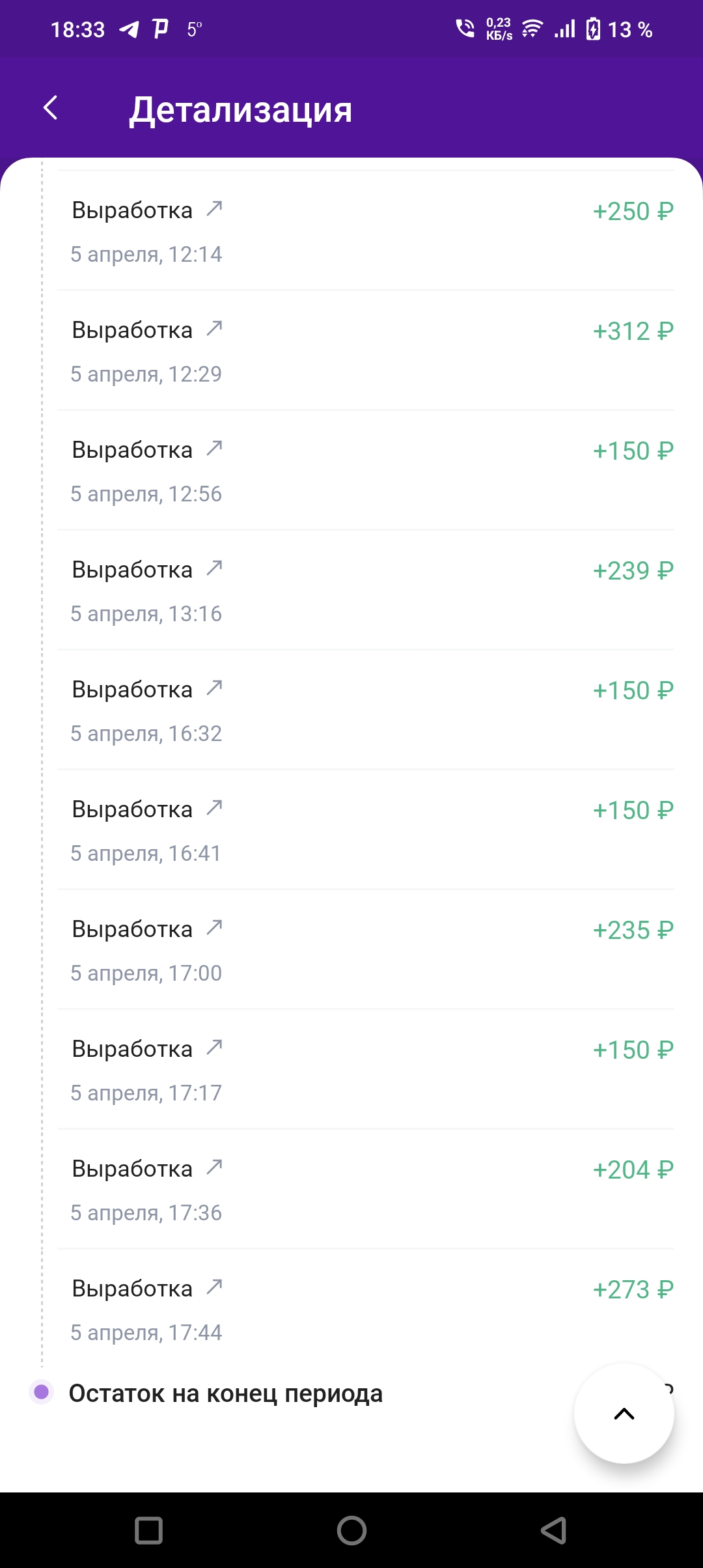Open the Выработка entry from 13:16
This screenshot has width=703, height=1568.
coord(365,590)
